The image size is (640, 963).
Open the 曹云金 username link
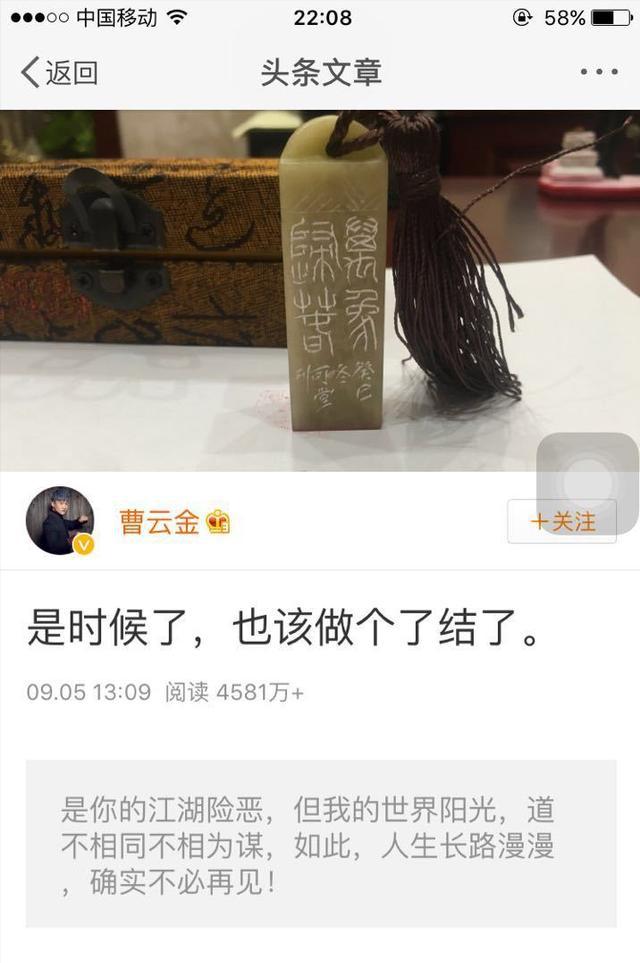[x=159, y=521]
